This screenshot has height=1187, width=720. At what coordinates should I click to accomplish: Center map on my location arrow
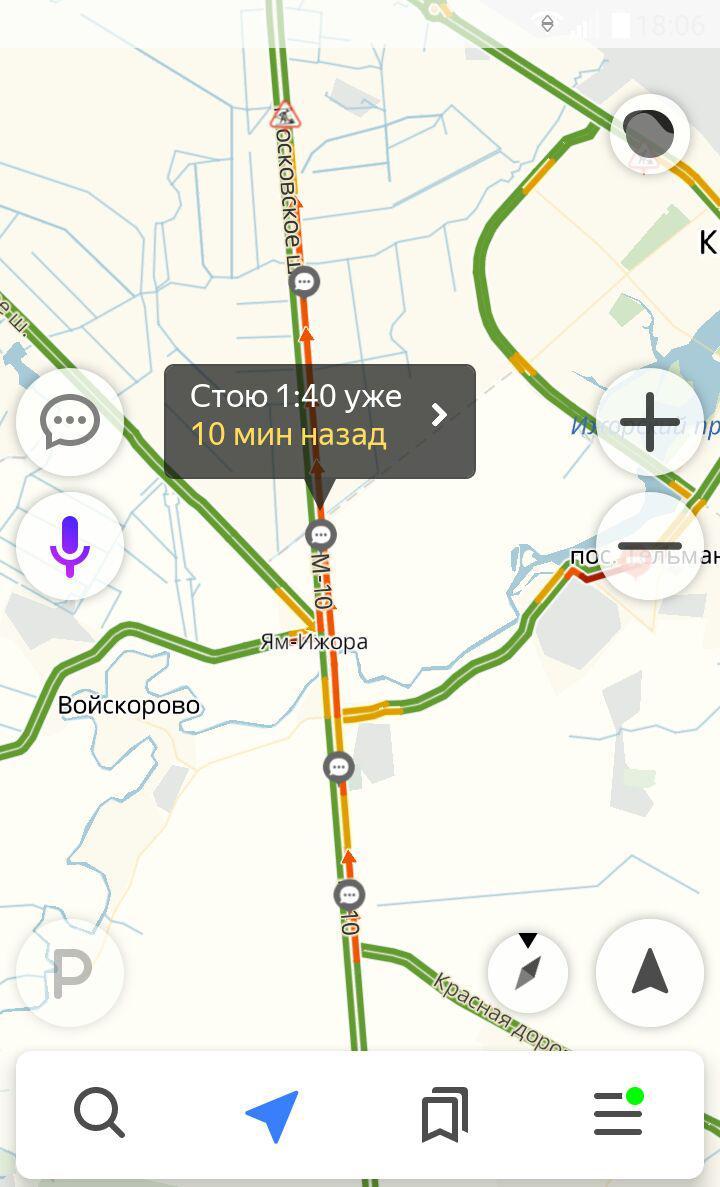coord(650,973)
